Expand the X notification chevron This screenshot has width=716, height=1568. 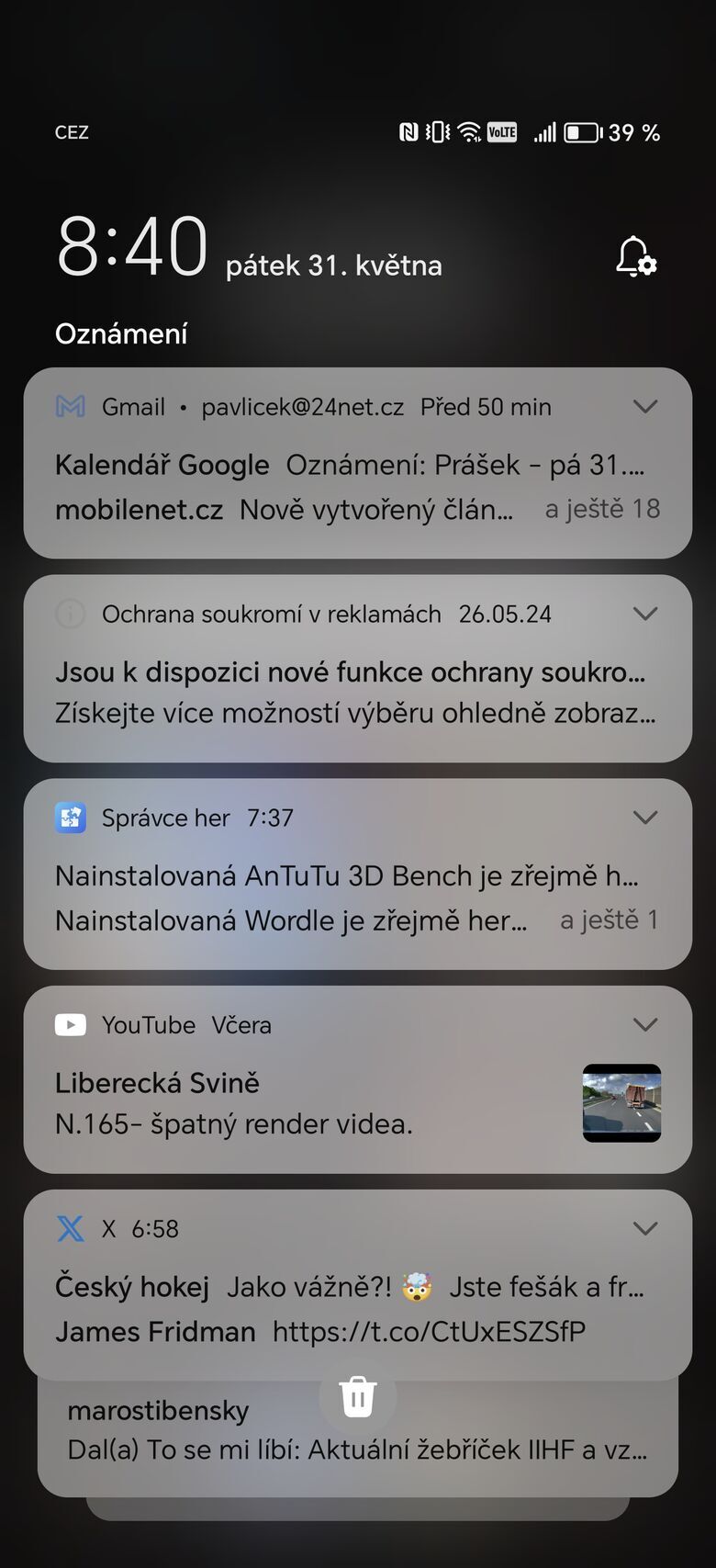[x=645, y=1229]
